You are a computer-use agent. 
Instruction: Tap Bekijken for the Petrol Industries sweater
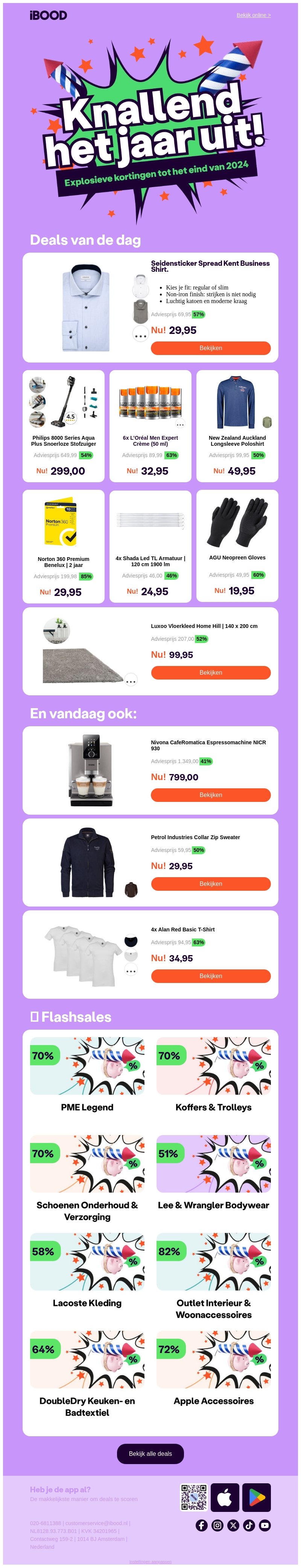(x=210, y=884)
